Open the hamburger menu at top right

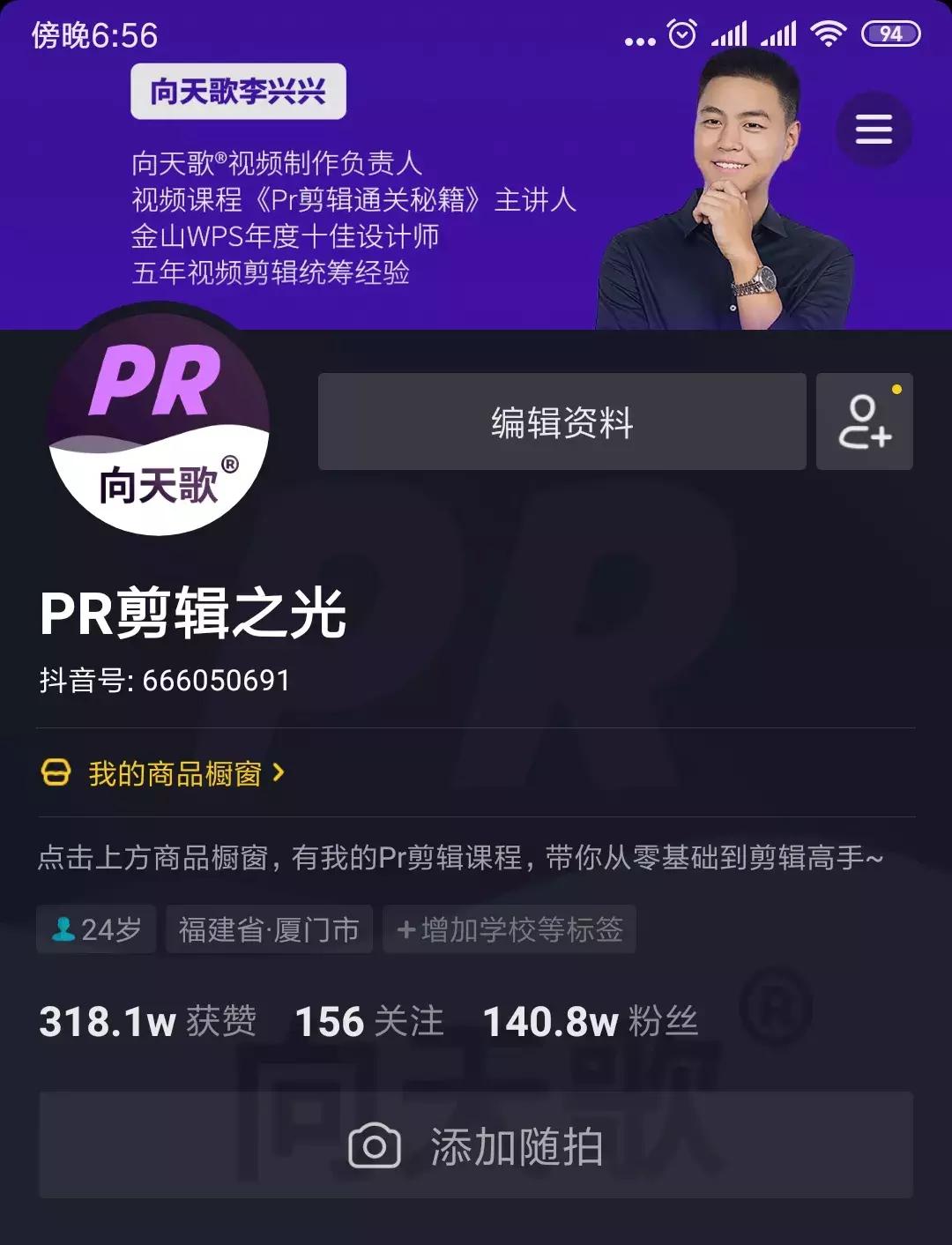[x=874, y=128]
